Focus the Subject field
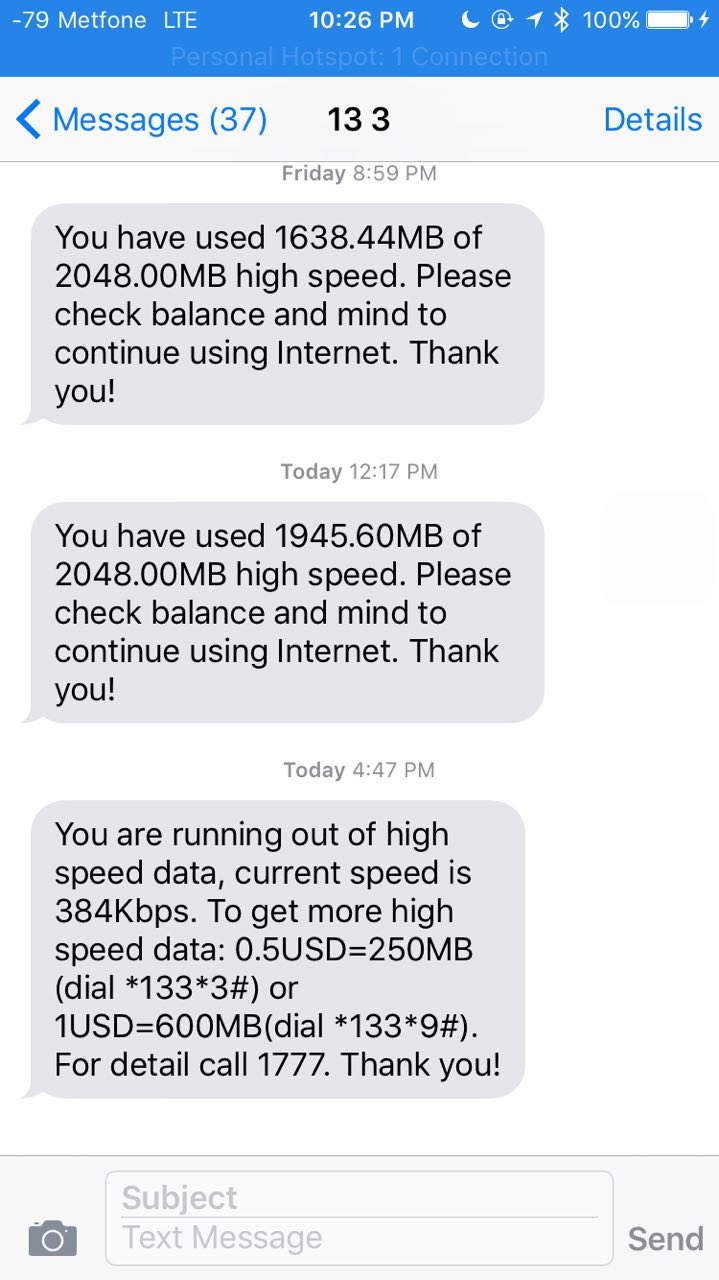719x1280 pixels. click(358, 1197)
